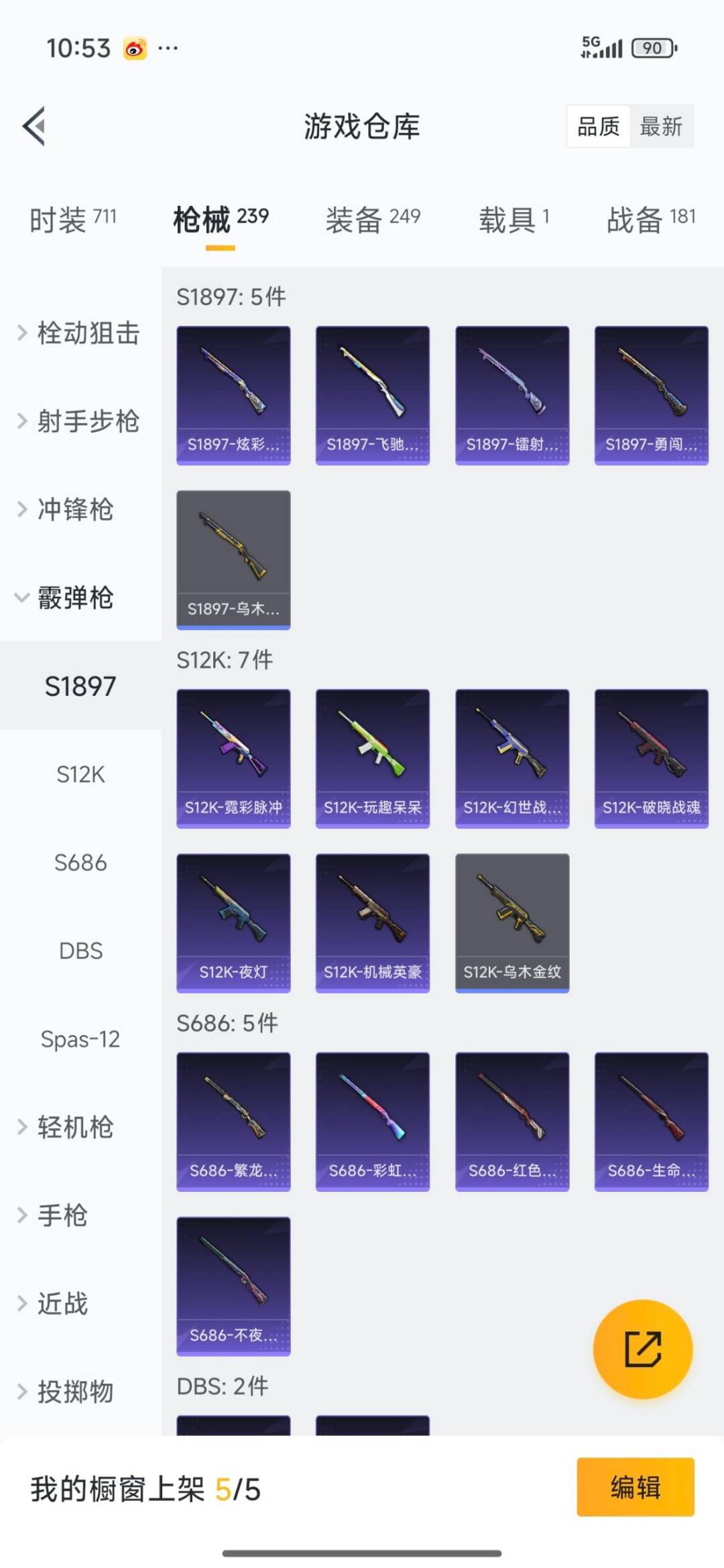This screenshot has width=724, height=1568.
Task: Open the S1897-飞驰 skin details
Action: coord(372,392)
